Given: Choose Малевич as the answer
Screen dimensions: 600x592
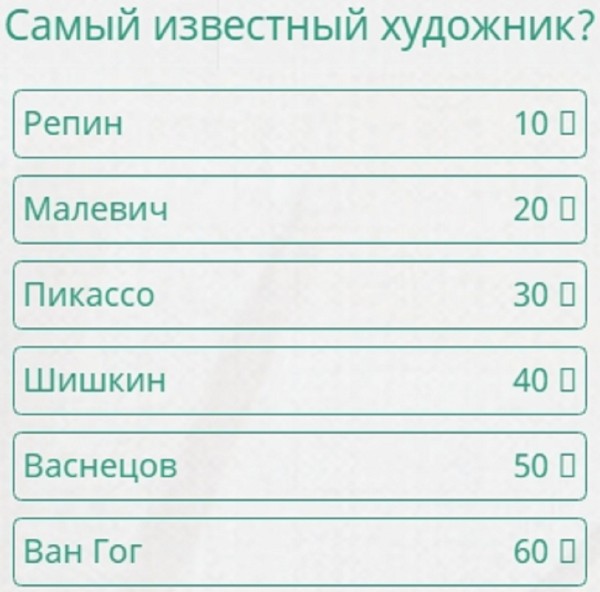Looking at the screenshot, I should [x=299, y=210].
